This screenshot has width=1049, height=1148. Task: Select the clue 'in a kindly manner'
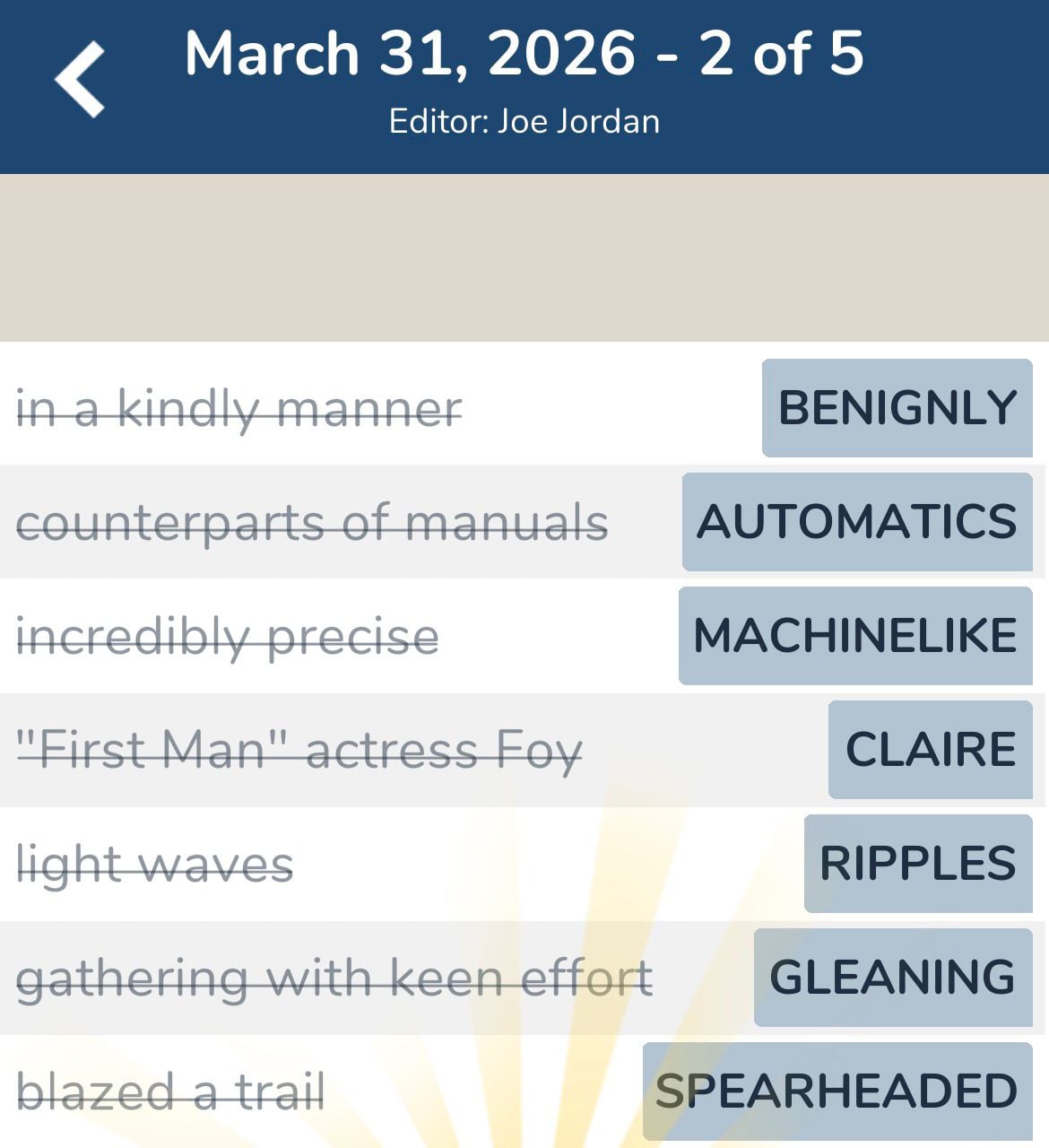coord(239,408)
